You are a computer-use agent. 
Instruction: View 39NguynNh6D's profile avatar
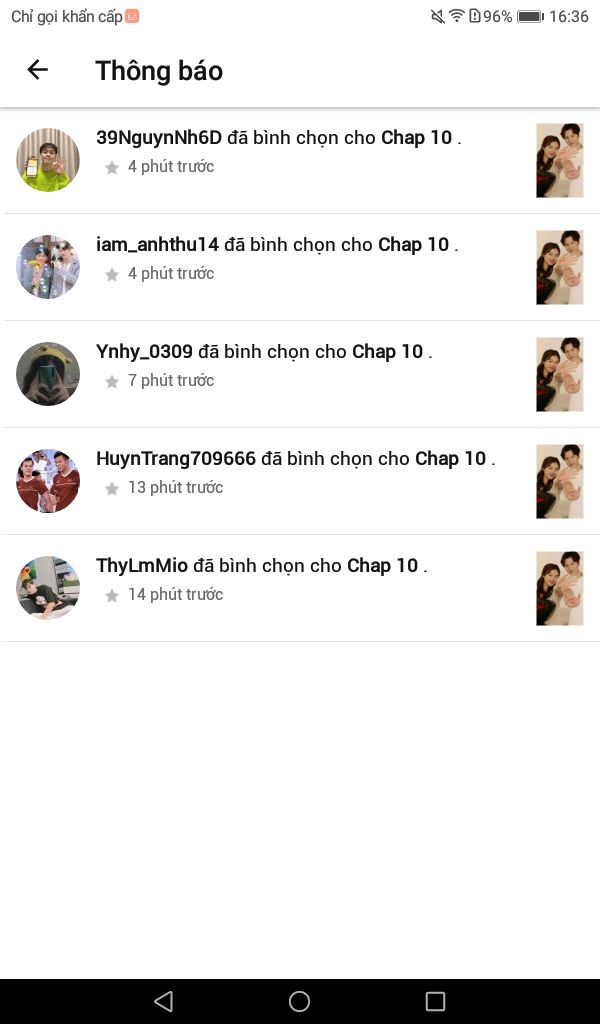click(48, 160)
